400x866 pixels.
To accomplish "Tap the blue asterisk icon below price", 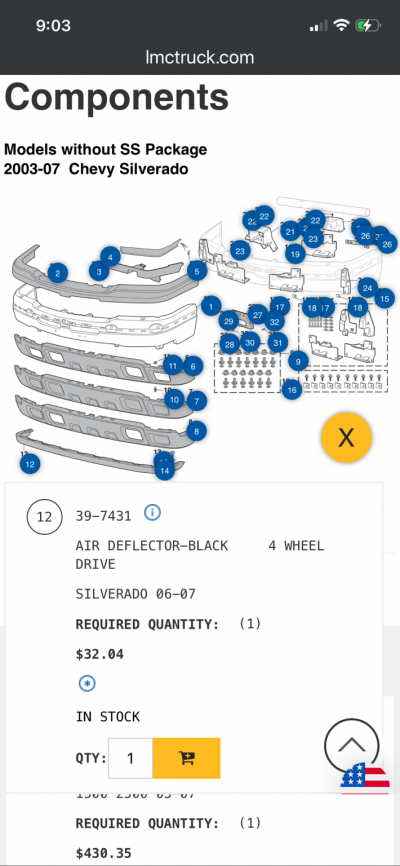I will click(87, 684).
